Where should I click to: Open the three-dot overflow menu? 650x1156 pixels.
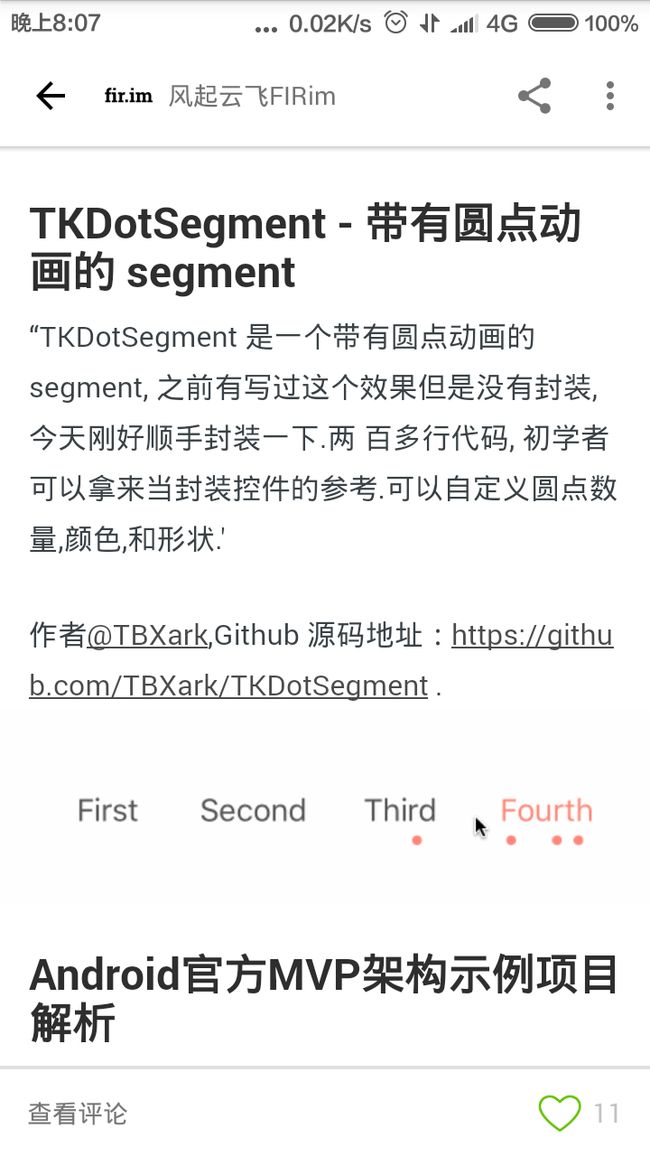coord(609,96)
